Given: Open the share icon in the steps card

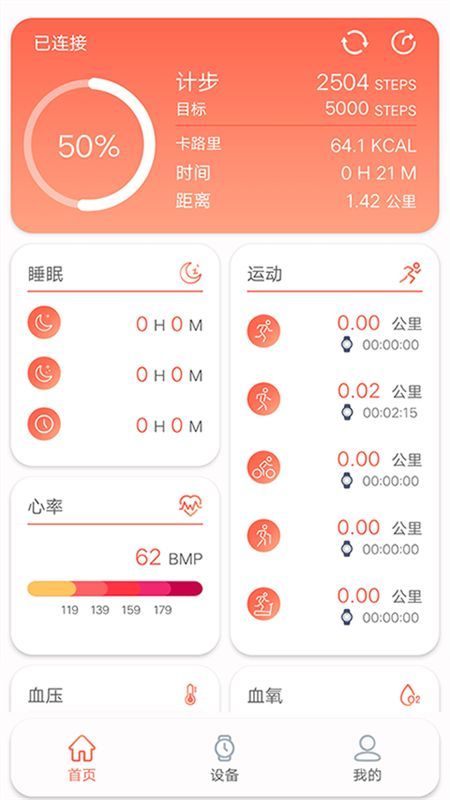Looking at the screenshot, I should tap(404, 42).
